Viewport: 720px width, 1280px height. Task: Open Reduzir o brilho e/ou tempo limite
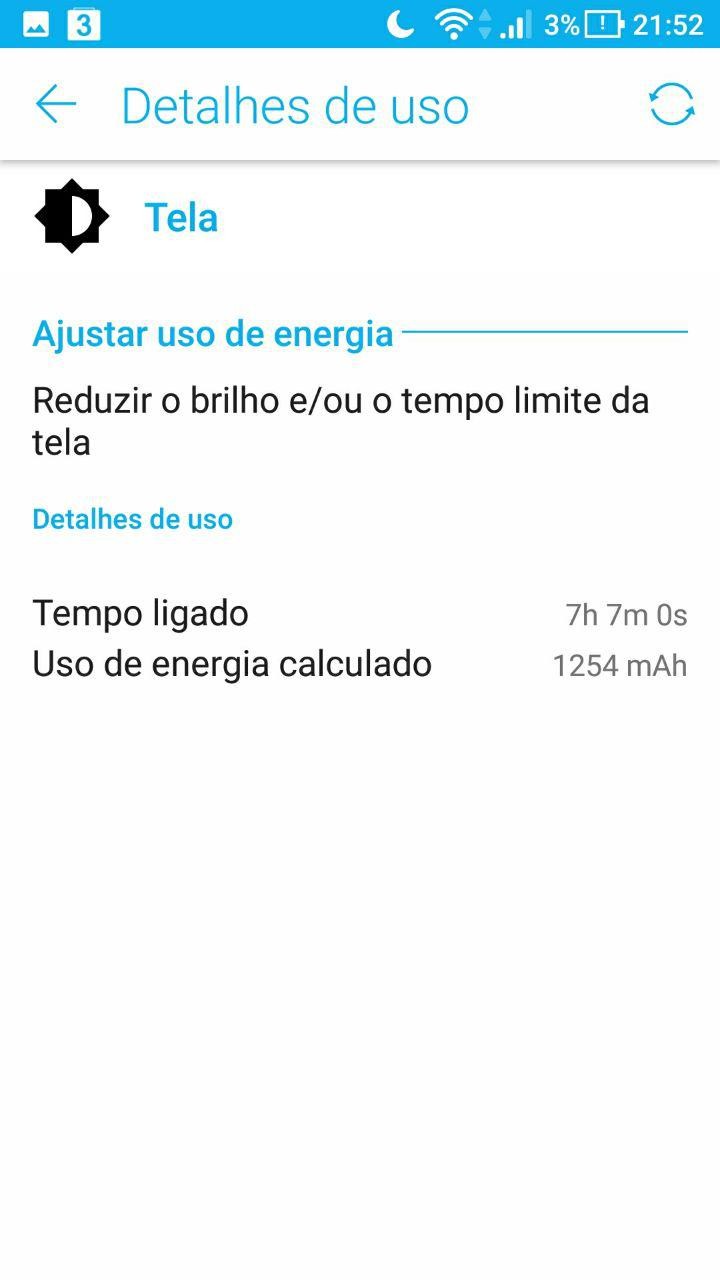(x=360, y=421)
